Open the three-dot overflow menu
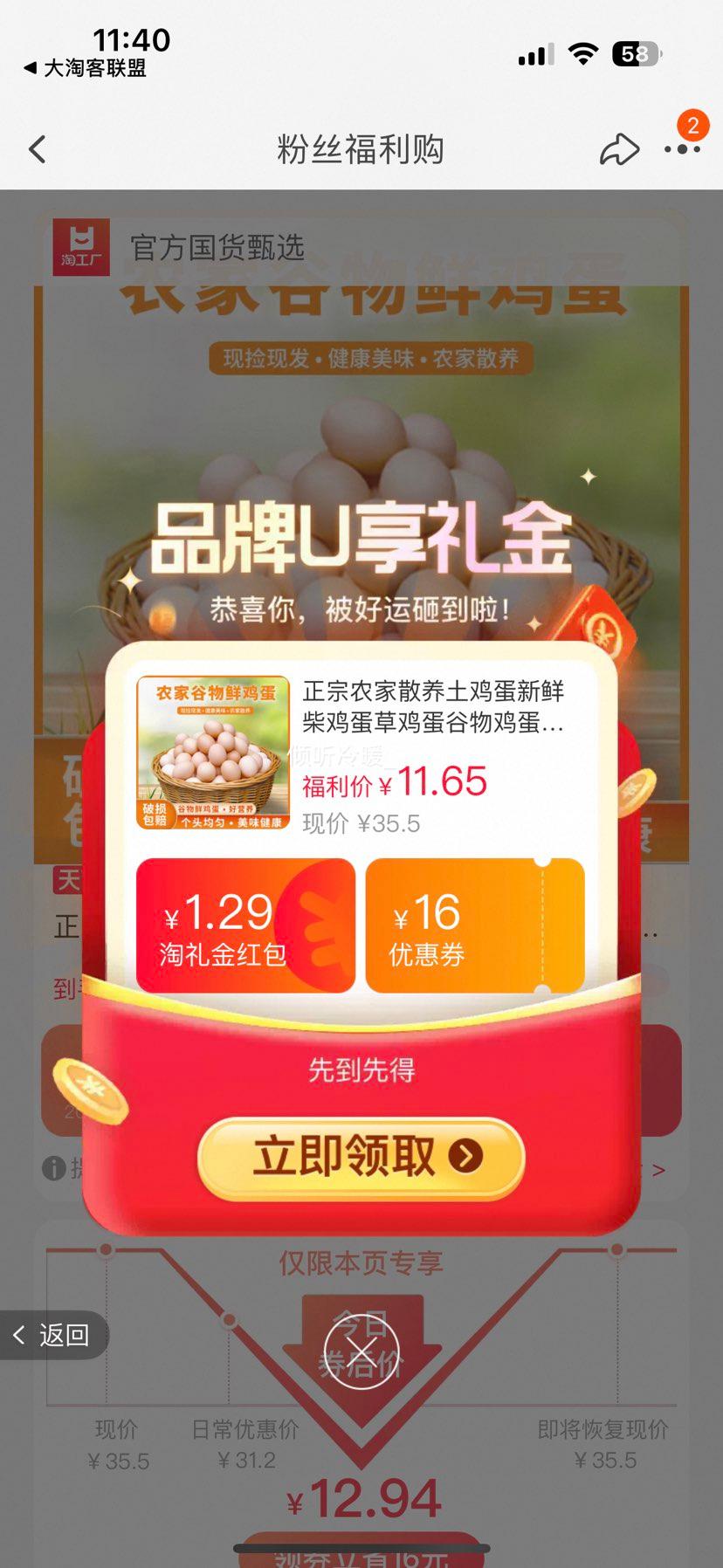The image size is (723, 1568). tap(682, 149)
